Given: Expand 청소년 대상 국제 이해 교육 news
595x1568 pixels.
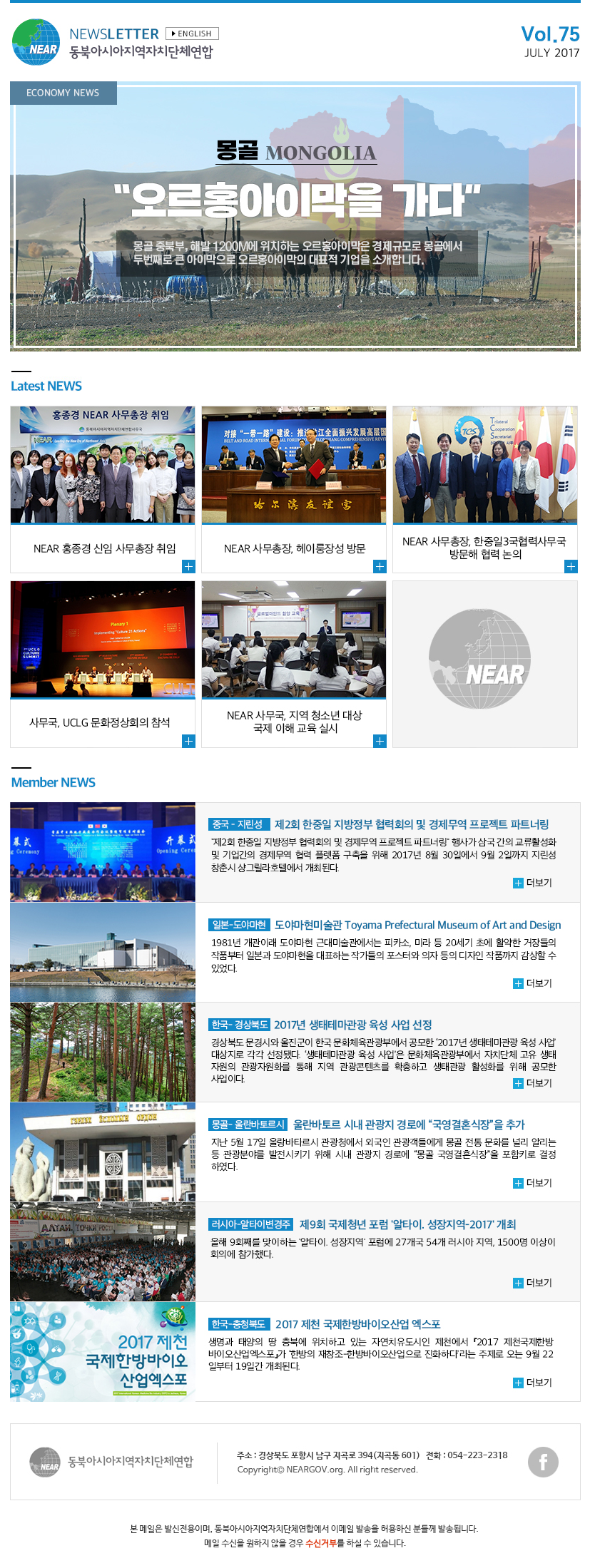Looking at the screenshot, I should [380, 741].
